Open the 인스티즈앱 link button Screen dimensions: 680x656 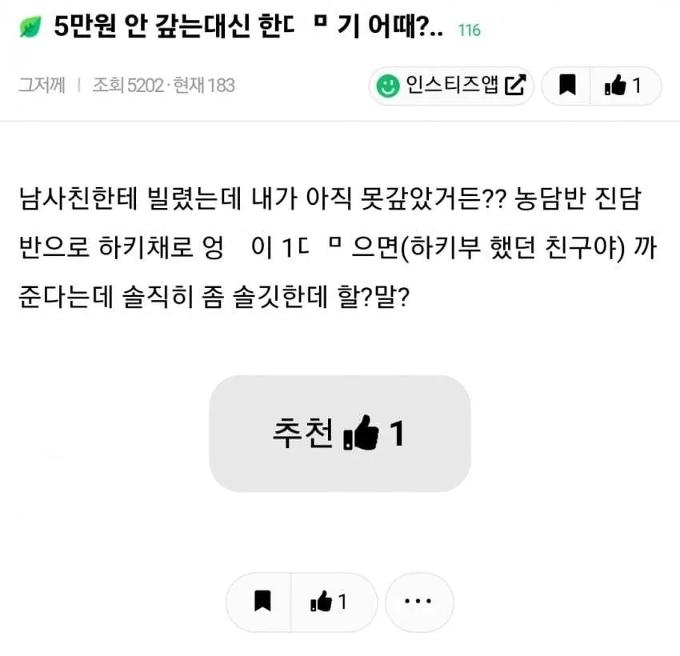click(x=451, y=86)
